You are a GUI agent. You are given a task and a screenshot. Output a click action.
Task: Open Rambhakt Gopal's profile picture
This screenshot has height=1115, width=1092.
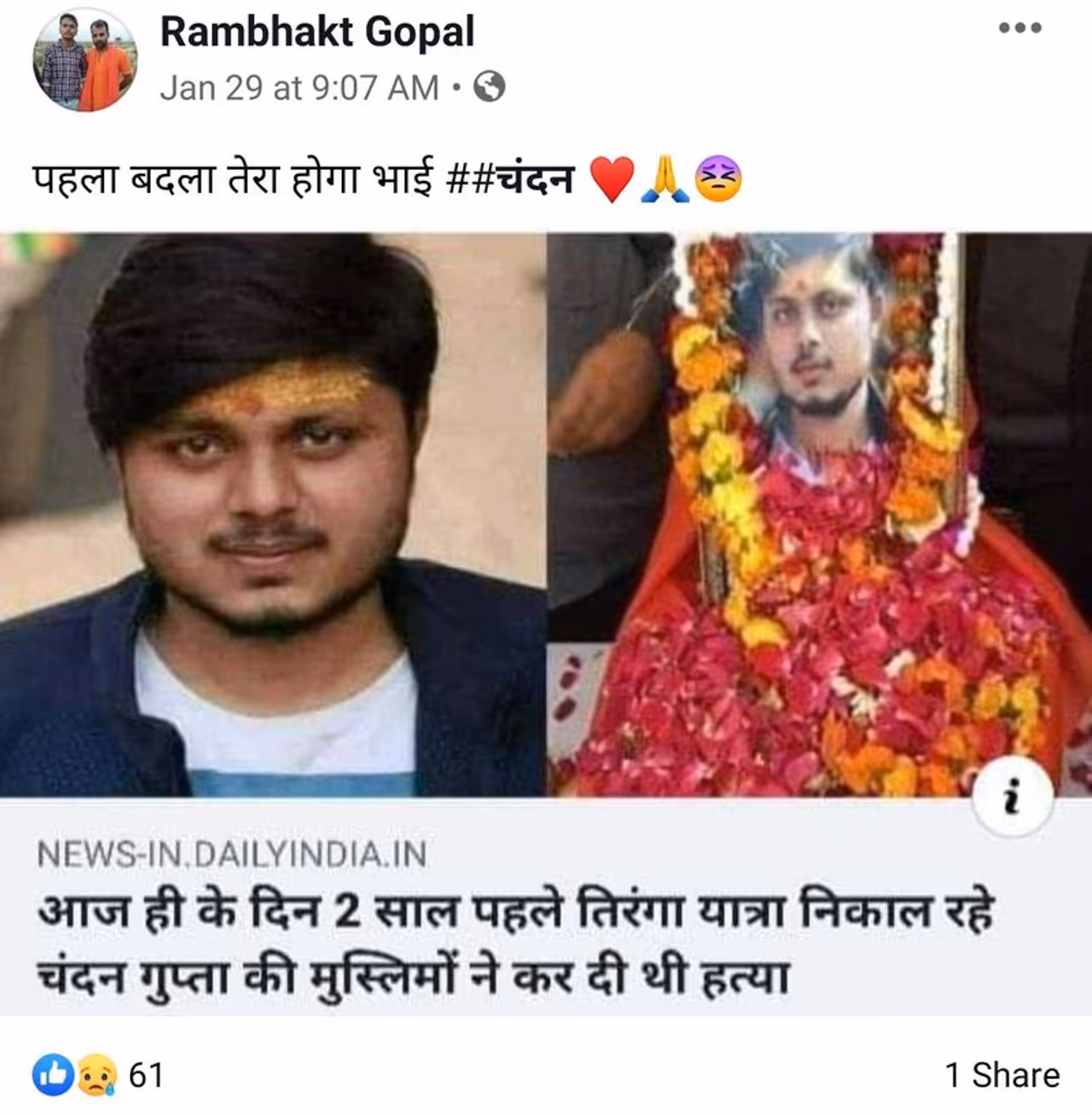tap(84, 61)
